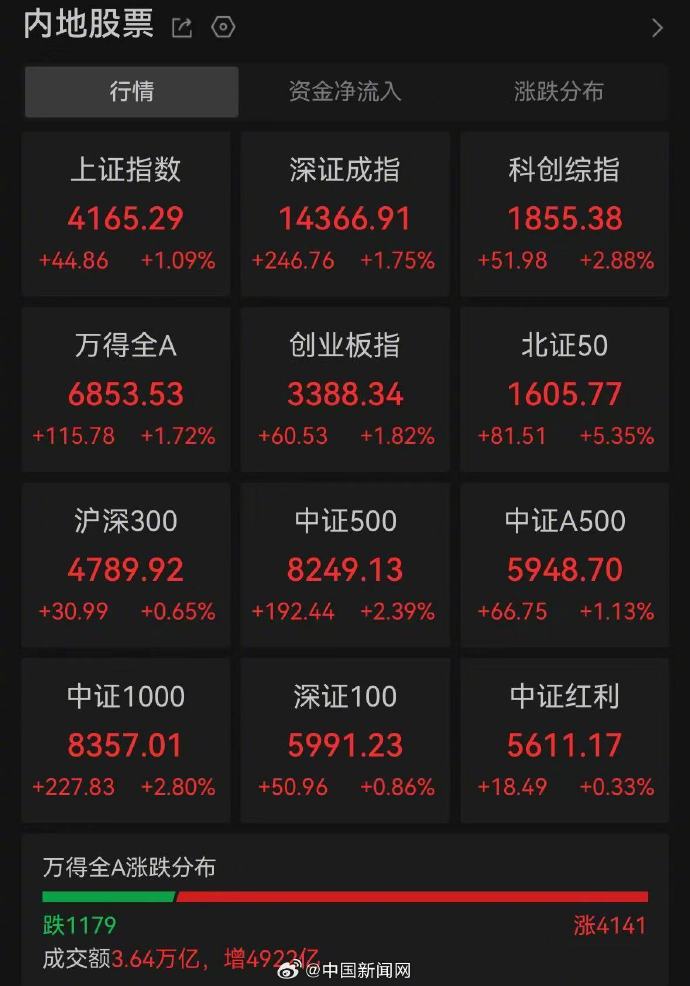Tap the 创业板指 index card
This screenshot has height=986, width=690.
click(x=345, y=390)
